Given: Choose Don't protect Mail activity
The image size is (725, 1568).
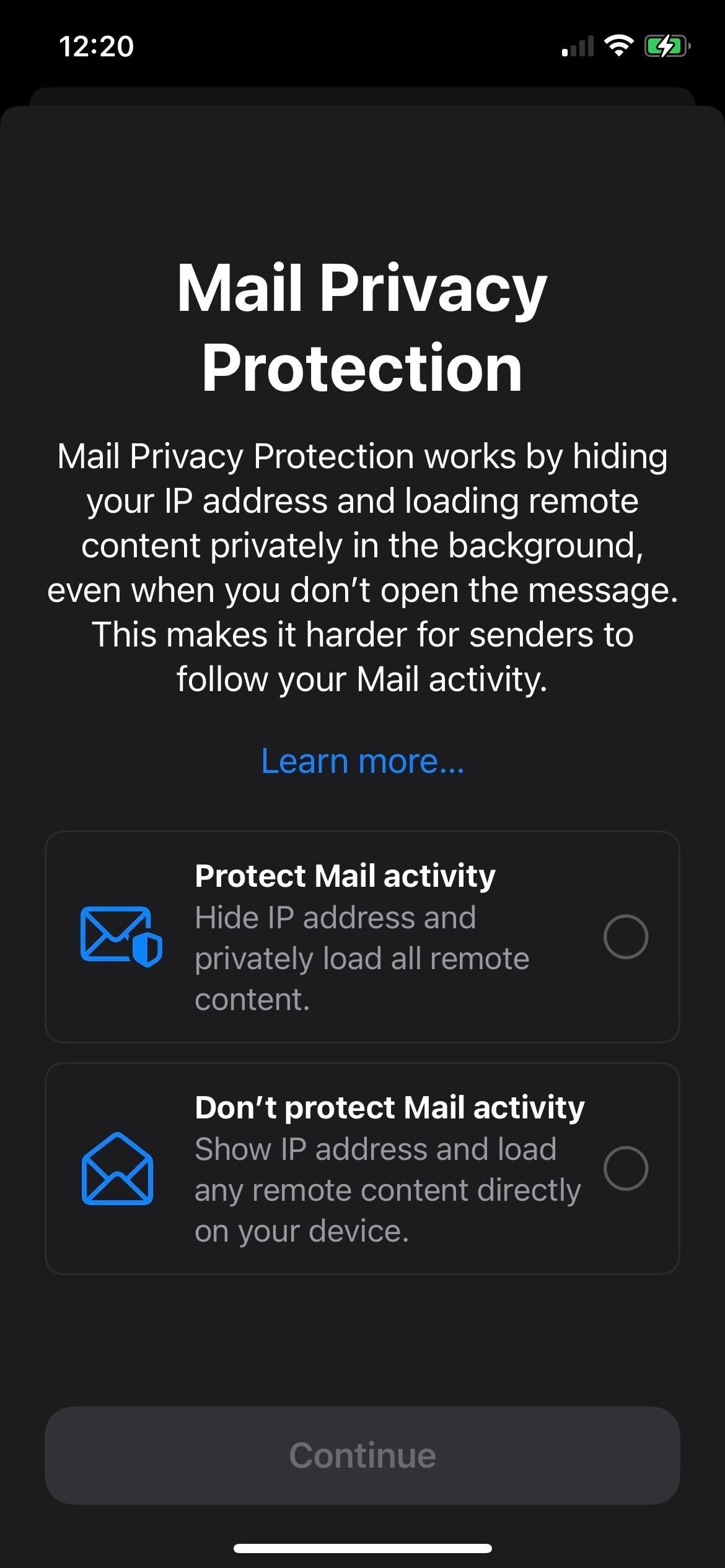Looking at the screenshot, I should [x=362, y=1169].
